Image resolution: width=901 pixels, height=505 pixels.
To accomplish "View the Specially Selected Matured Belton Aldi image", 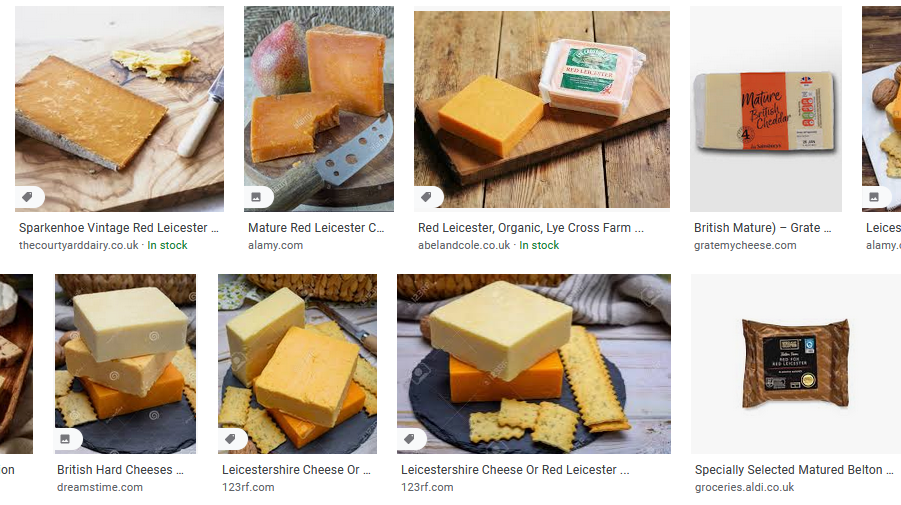I will pyautogui.click(x=795, y=363).
